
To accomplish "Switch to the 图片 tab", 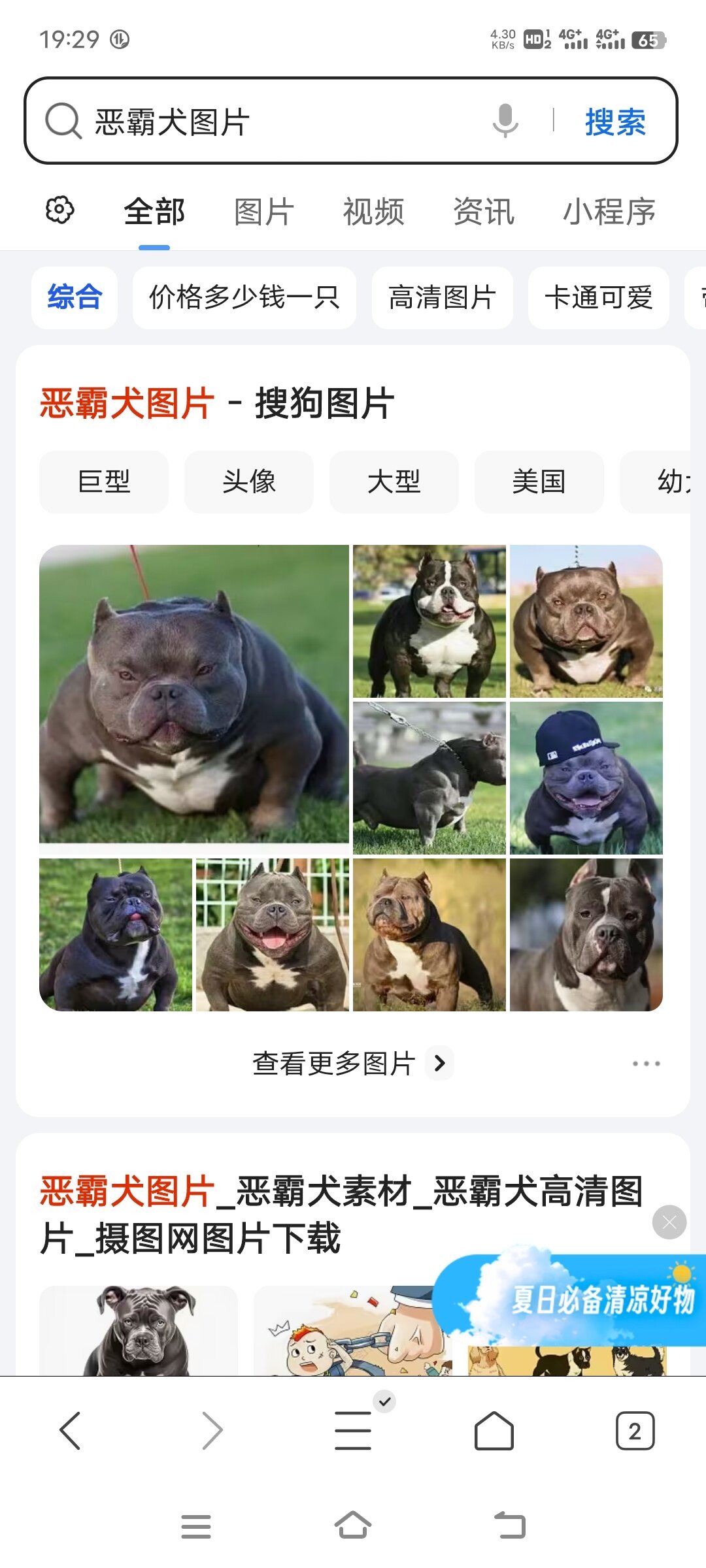I will (x=264, y=212).
